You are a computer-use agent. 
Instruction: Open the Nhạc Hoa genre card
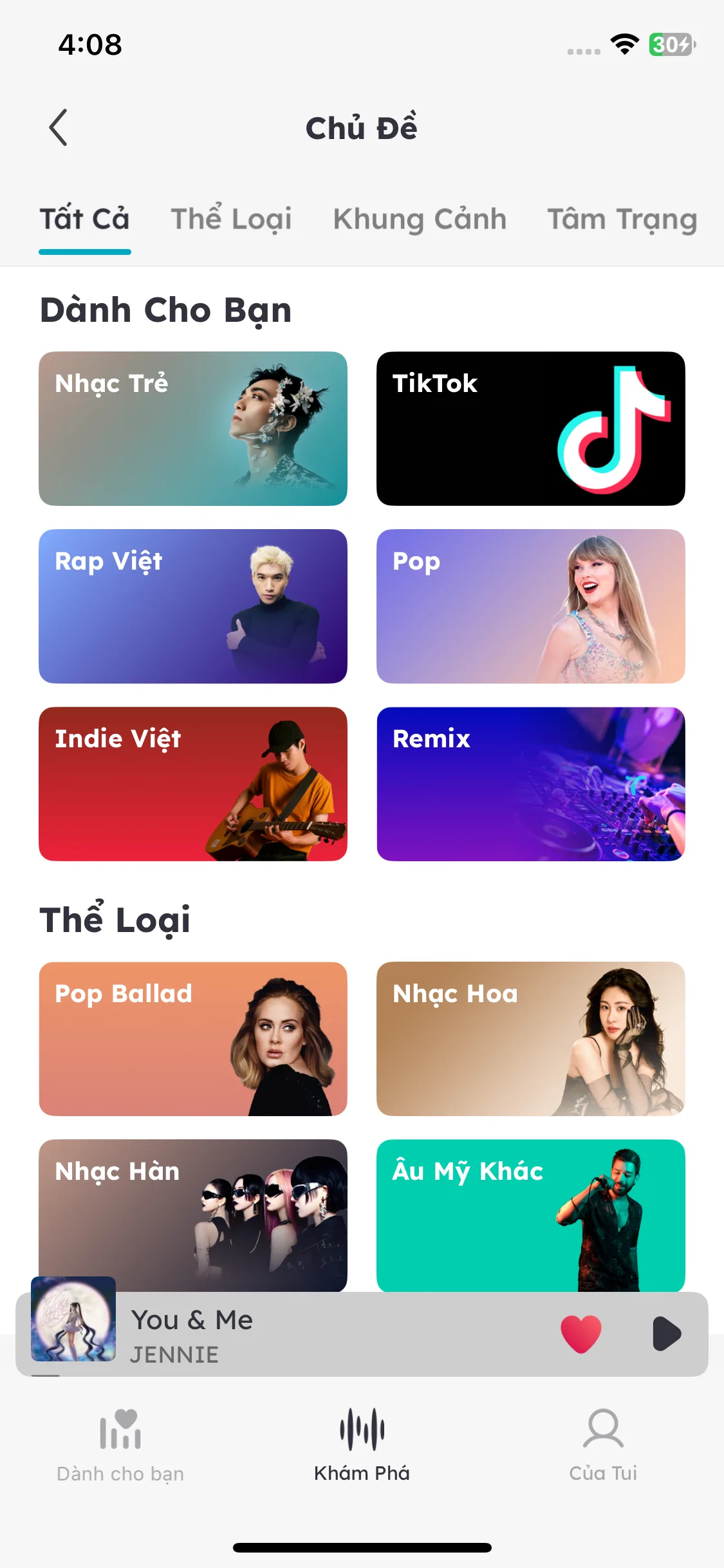pyautogui.click(x=530, y=1039)
